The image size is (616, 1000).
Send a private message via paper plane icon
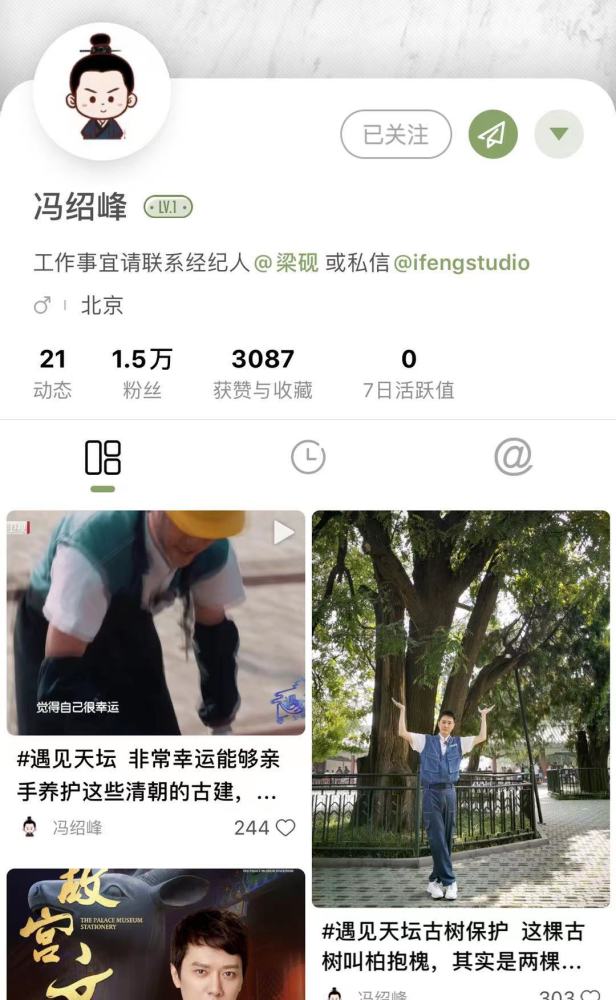(x=493, y=135)
